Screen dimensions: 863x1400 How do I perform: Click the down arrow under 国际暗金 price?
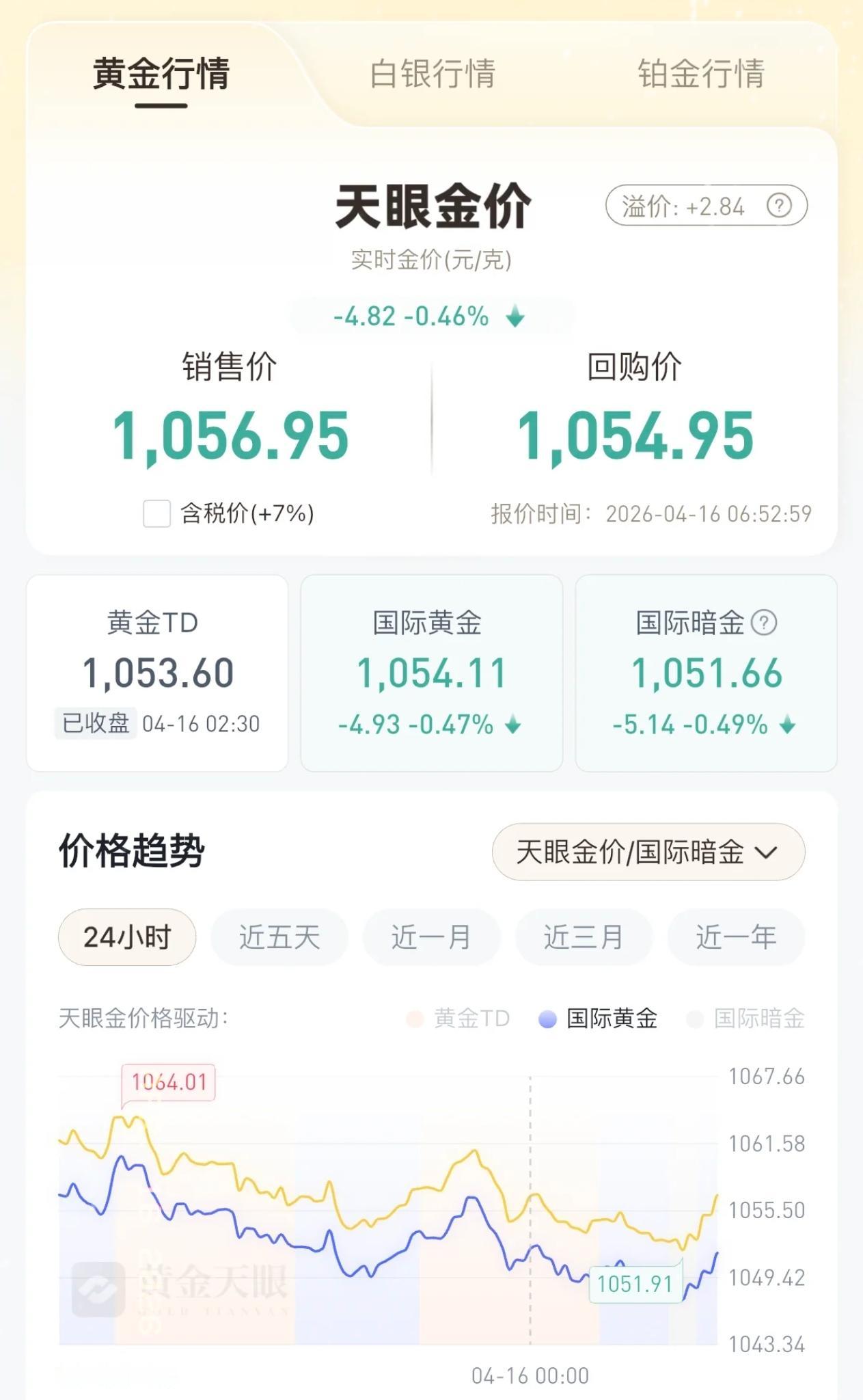click(x=787, y=725)
